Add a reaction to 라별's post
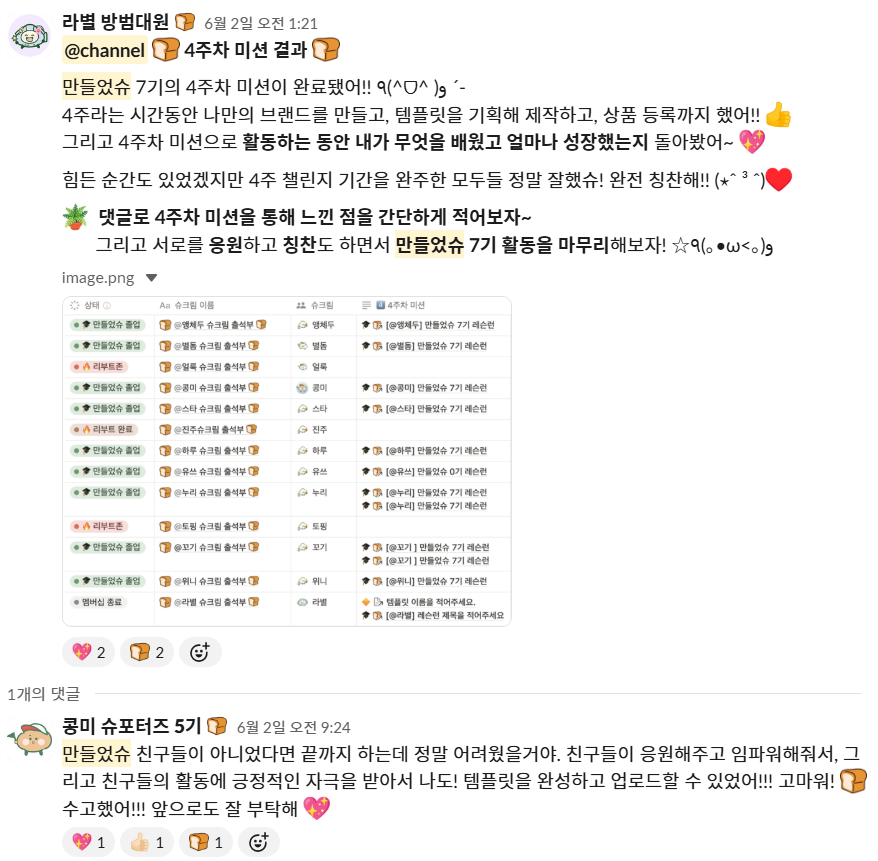878x861 pixels. tap(200, 652)
